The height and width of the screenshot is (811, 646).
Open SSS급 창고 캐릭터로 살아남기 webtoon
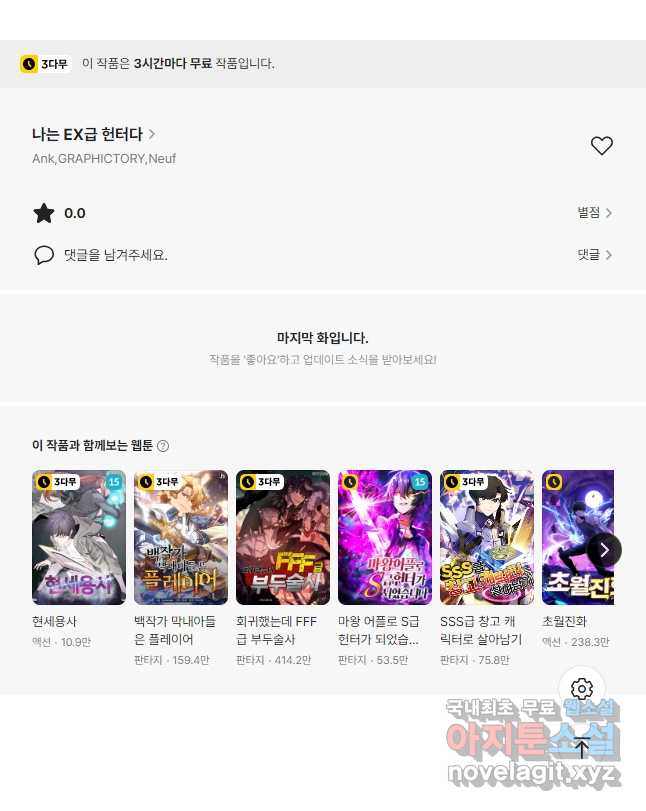[487, 538]
